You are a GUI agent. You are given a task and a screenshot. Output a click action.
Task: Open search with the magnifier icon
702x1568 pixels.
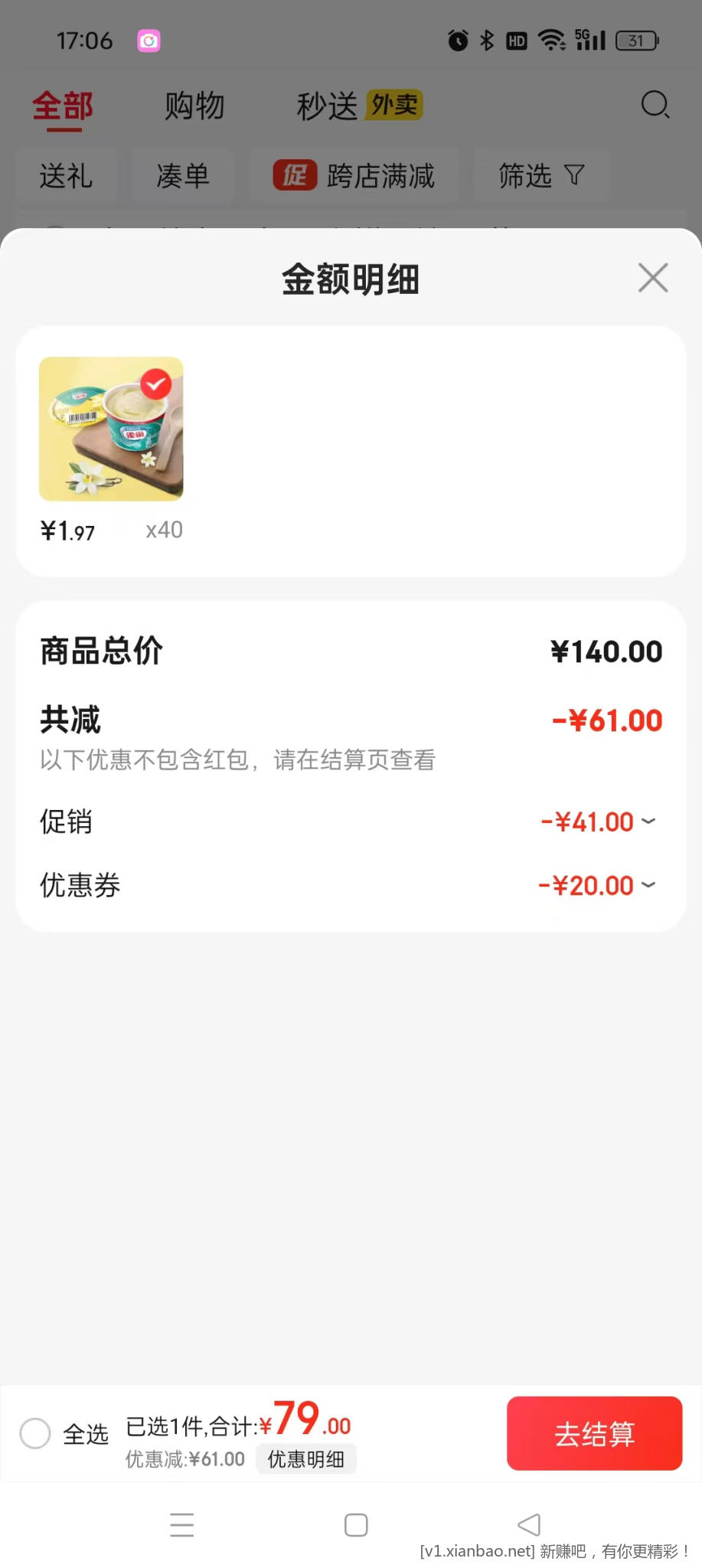point(655,105)
